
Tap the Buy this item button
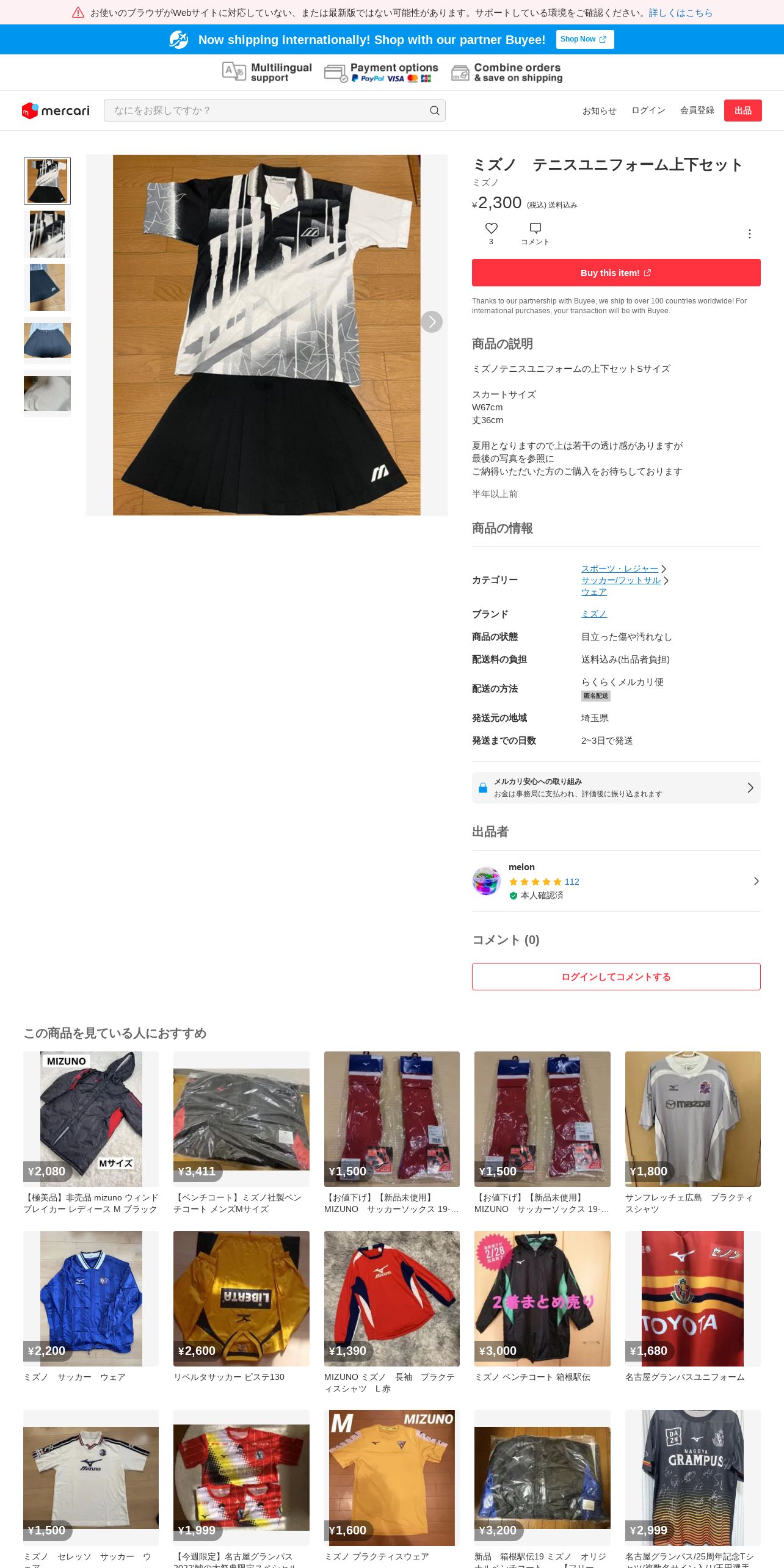tap(615, 273)
